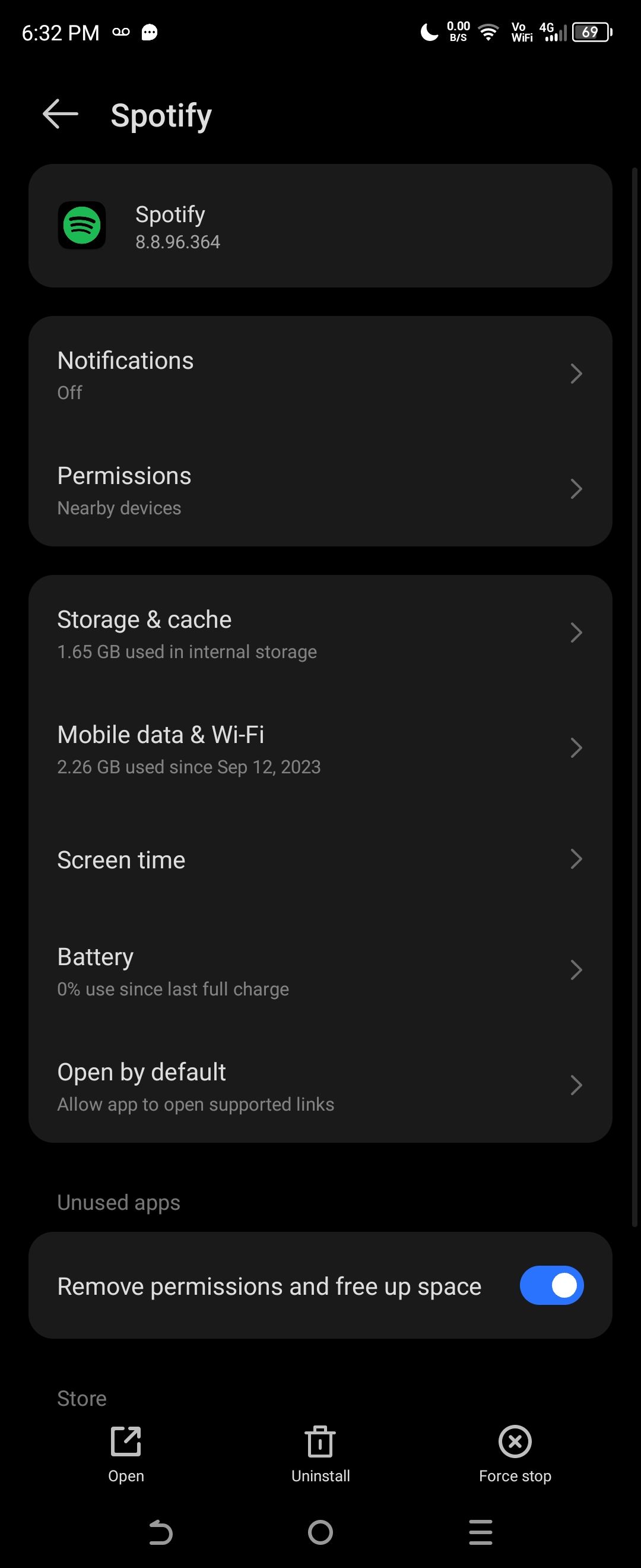
Task: Open the Permissions settings entry
Action: tap(320, 489)
